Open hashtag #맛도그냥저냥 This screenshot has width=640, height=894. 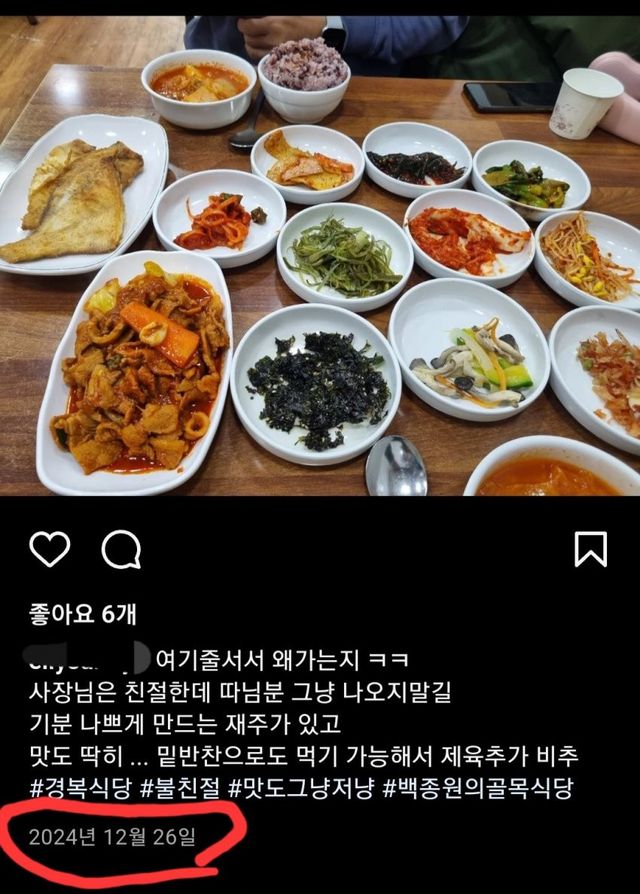click(301, 787)
